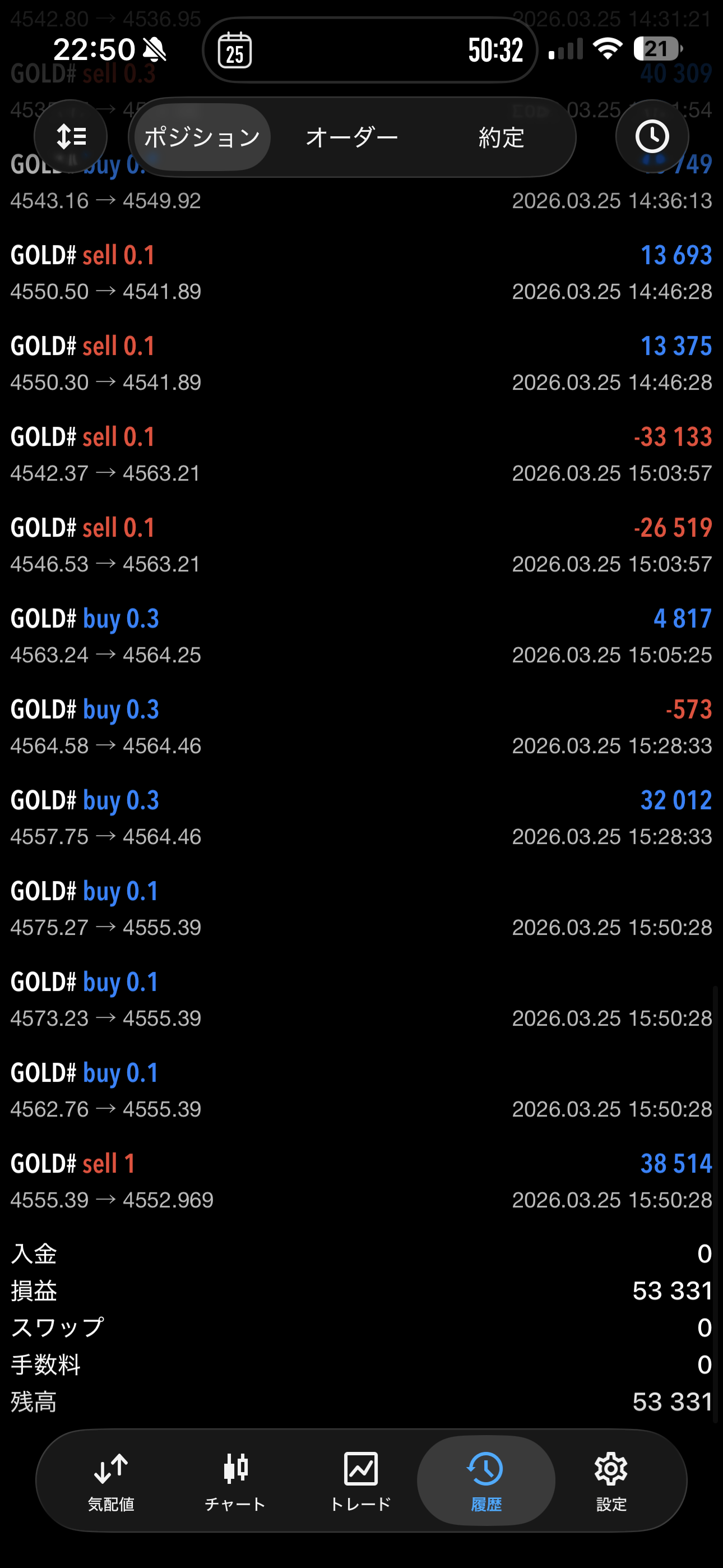The image size is (723, 1568).
Task: Expand the sell 0.1 trade losing -26 519
Action: pyautogui.click(x=361, y=546)
